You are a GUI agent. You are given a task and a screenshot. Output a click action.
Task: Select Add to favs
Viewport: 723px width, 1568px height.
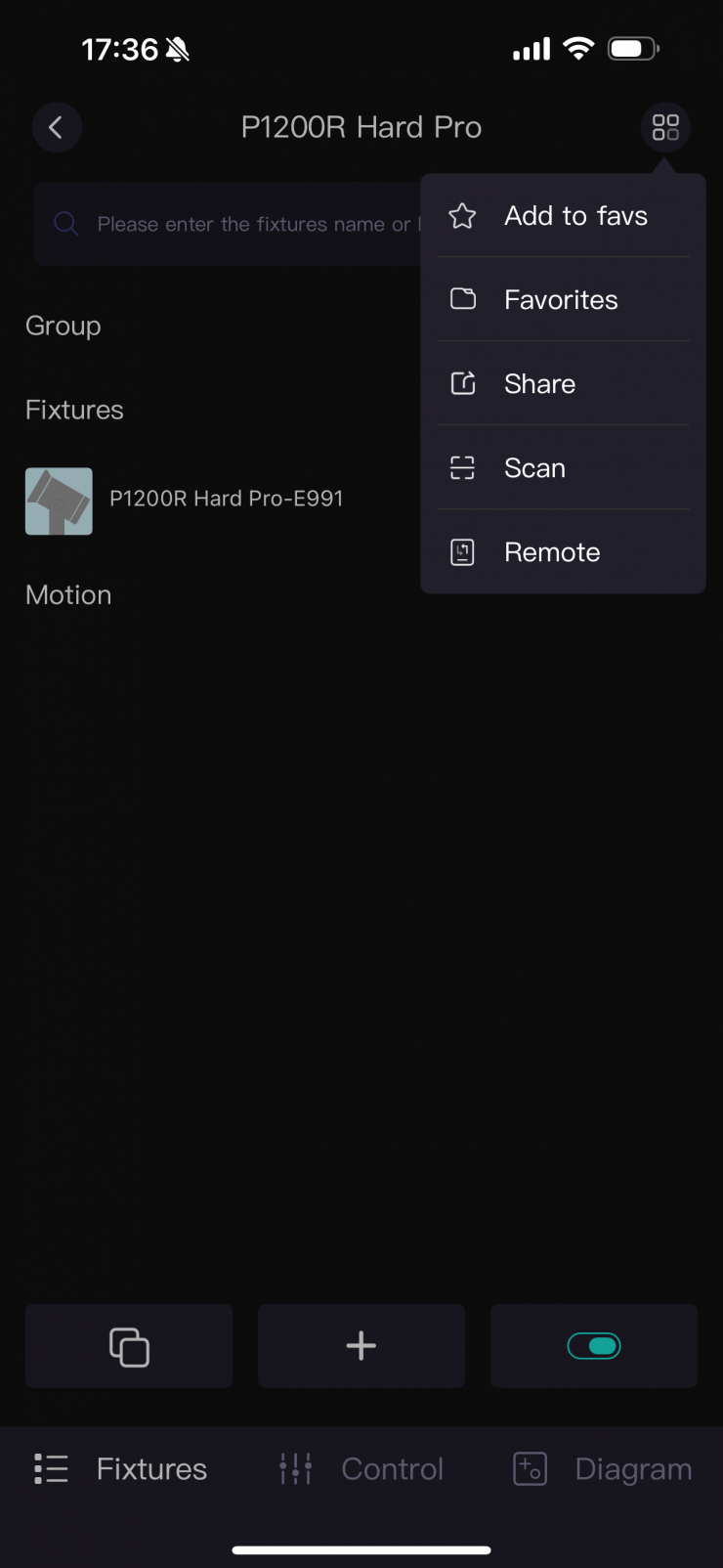(563, 216)
